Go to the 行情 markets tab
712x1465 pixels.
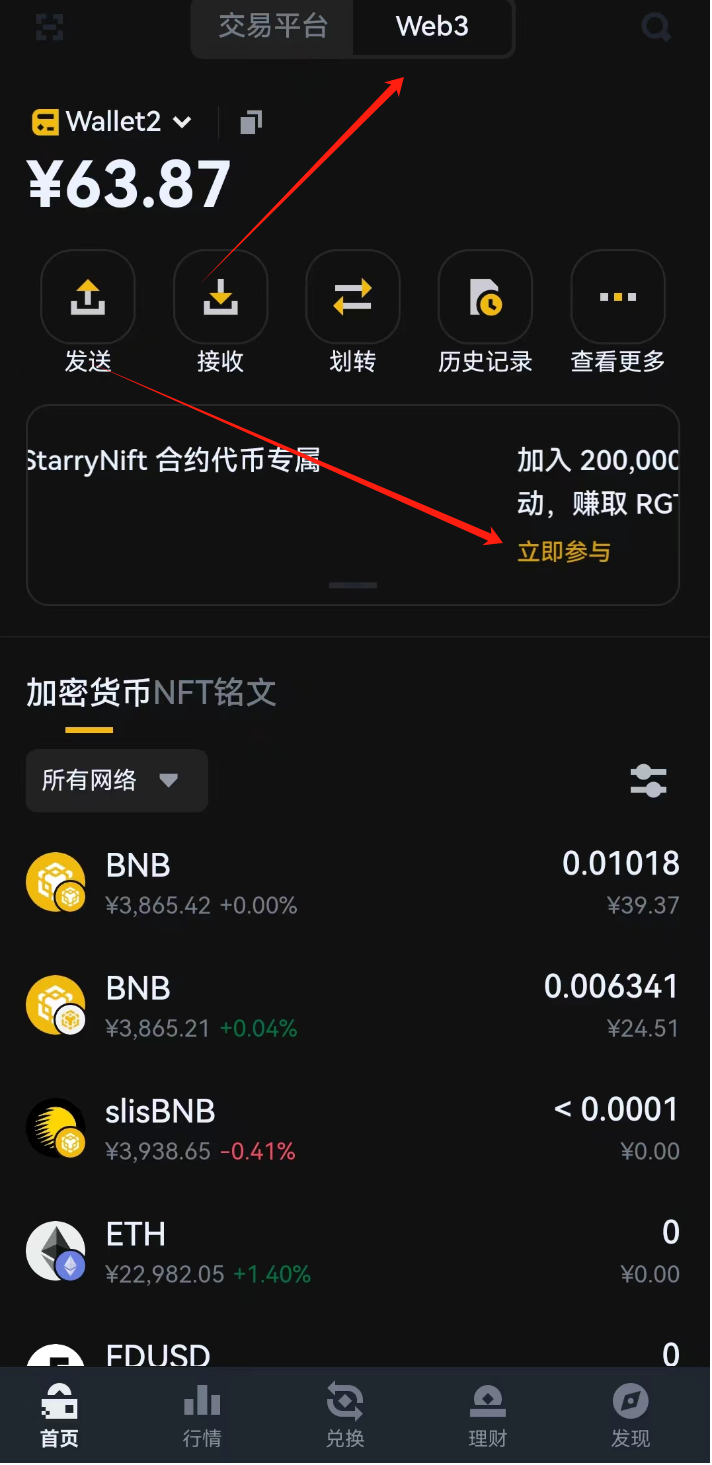[x=202, y=1416]
